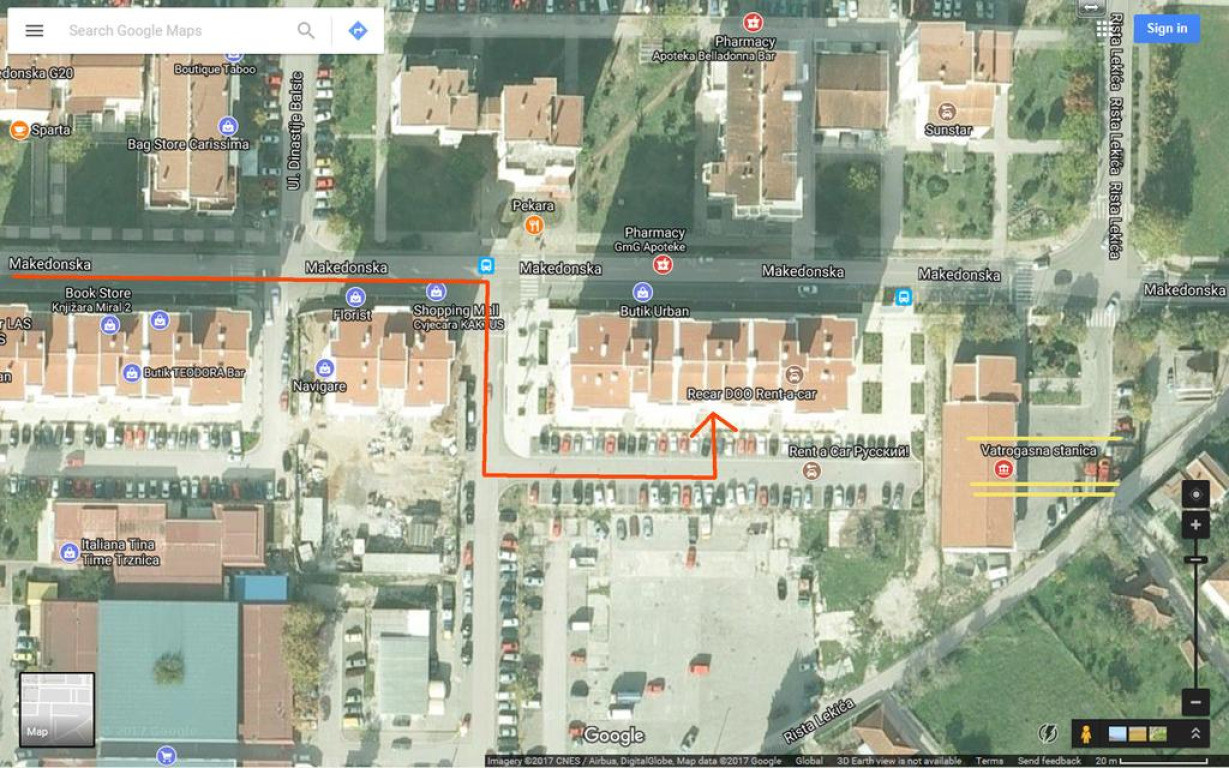Image resolution: width=1229 pixels, height=768 pixels.
Task: Open the Pekara restaurant marker
Action: pyautogui.click(x=534, y=225)
